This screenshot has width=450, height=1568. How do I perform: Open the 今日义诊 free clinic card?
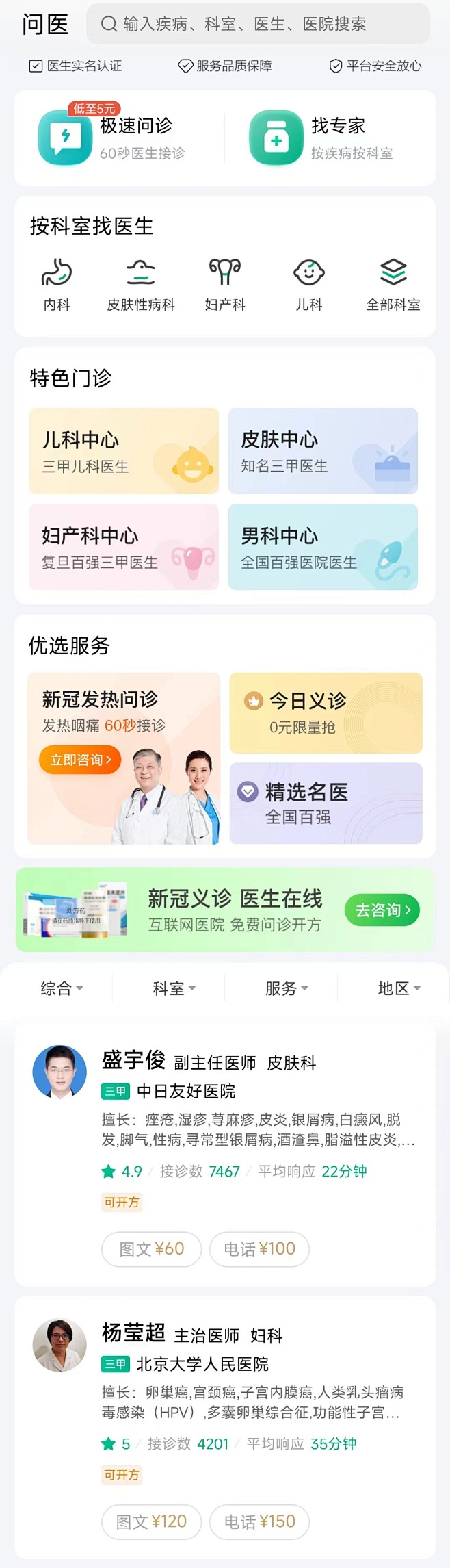point(326,712)
